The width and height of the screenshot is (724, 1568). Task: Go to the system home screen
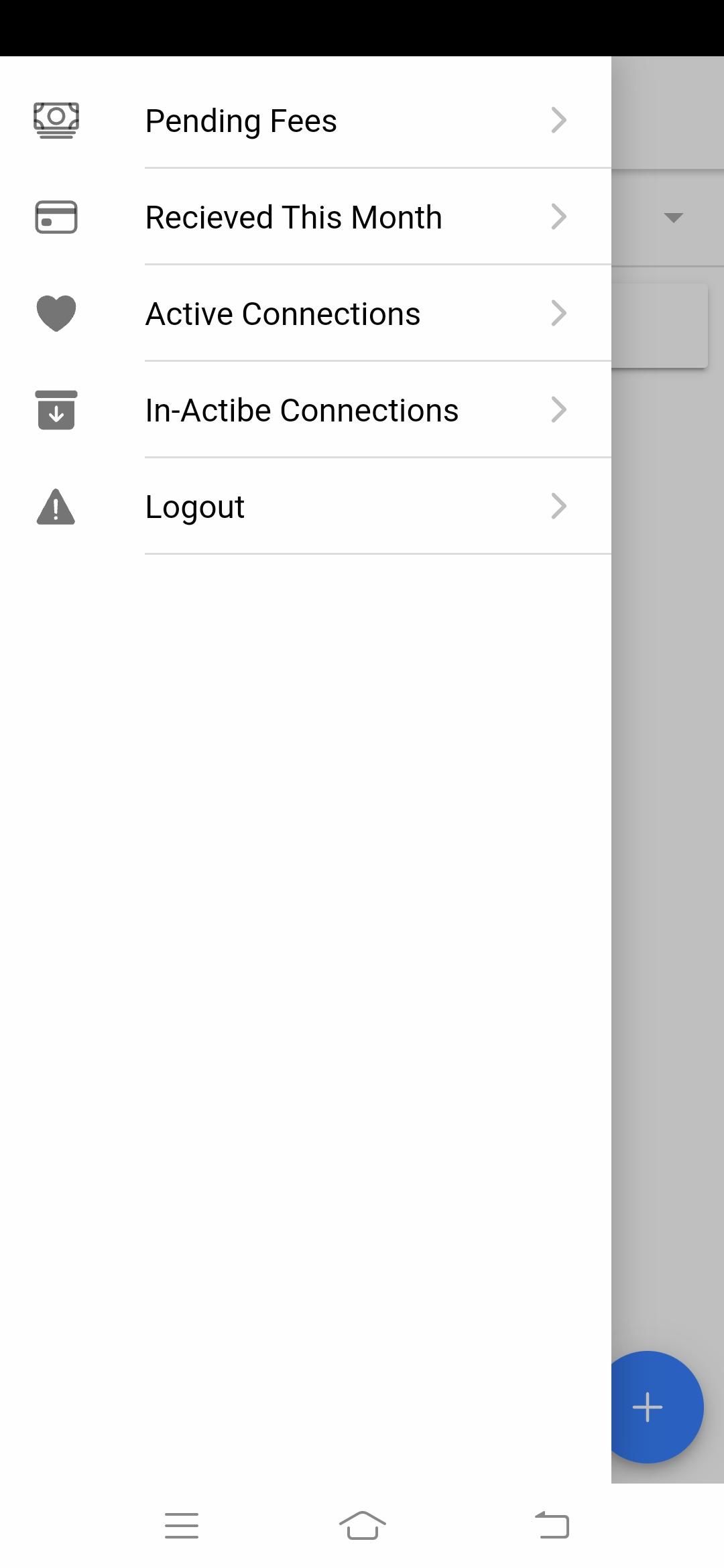[362, 1526]
